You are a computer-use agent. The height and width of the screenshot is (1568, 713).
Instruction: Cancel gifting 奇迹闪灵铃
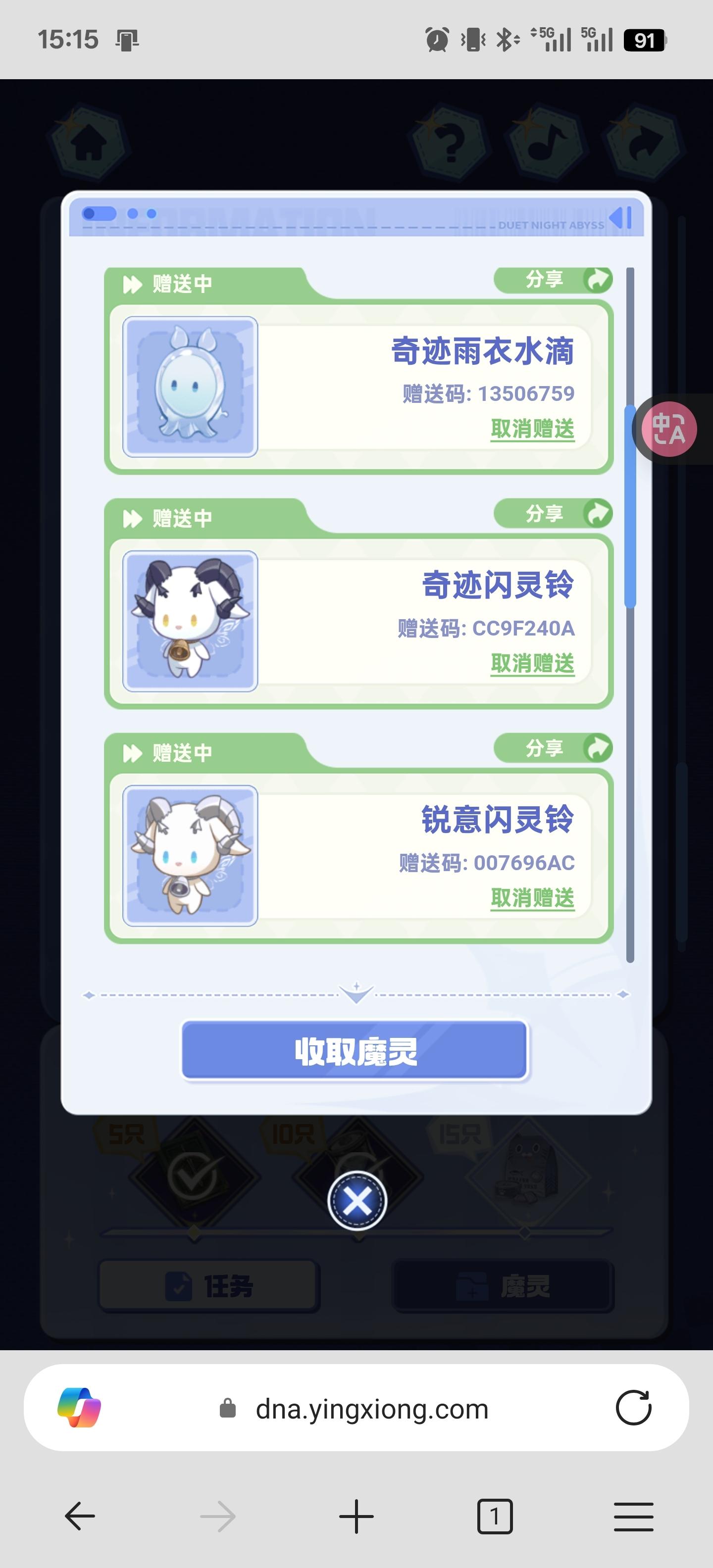click(532, 663)
